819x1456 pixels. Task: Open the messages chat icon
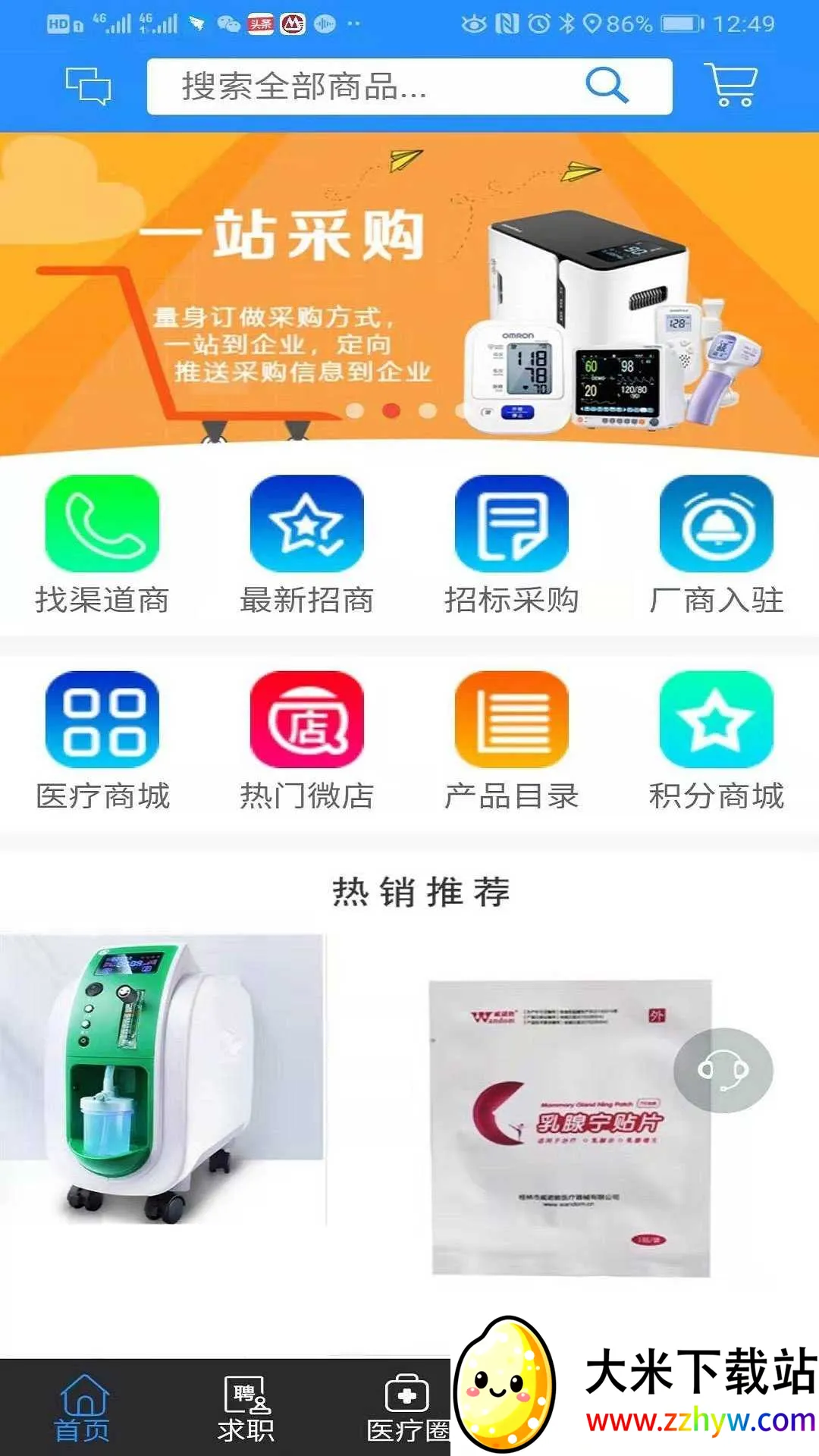pyautogui.click(x=88, y=86)
